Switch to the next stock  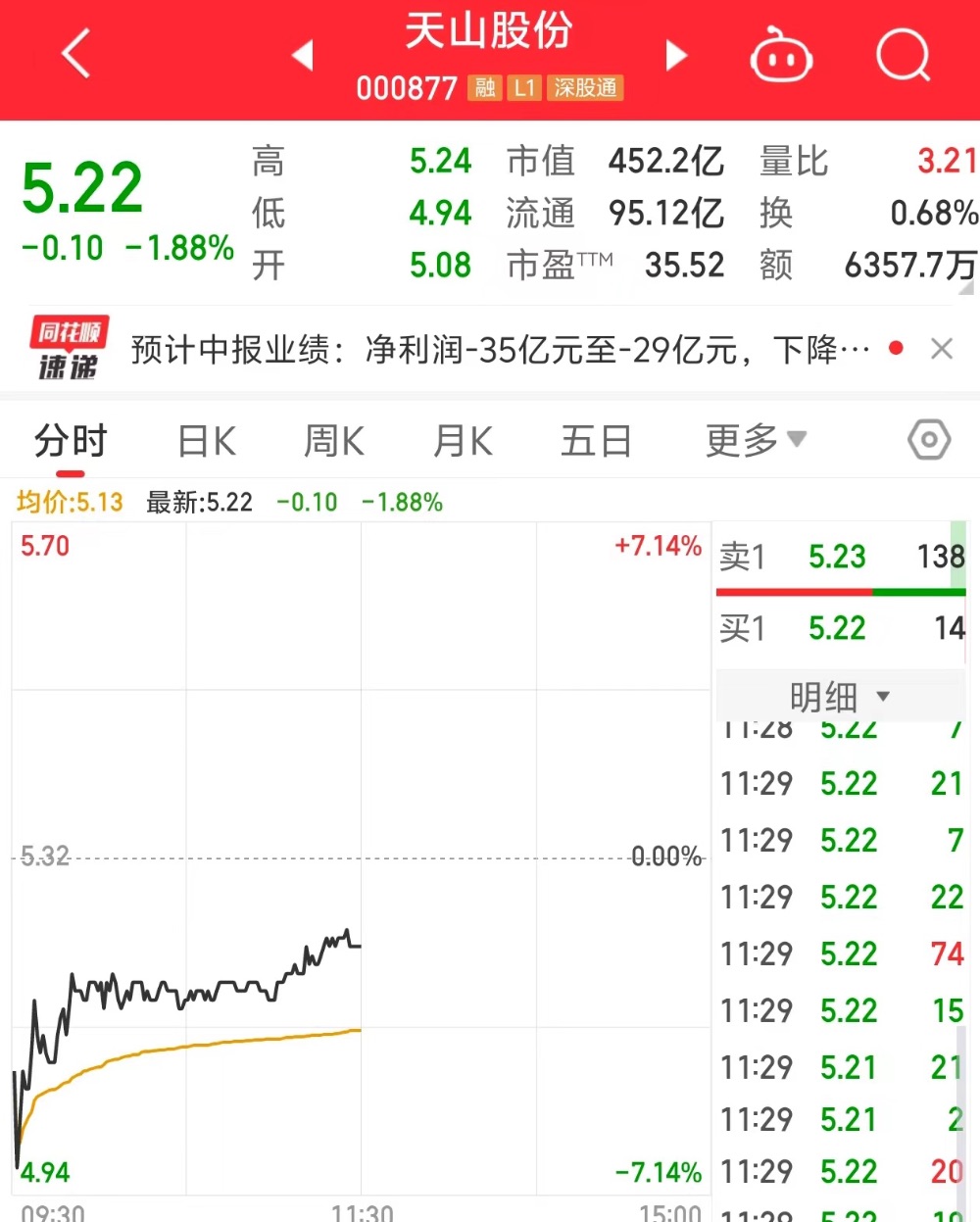pyautogui.click(x=676, y=55)
